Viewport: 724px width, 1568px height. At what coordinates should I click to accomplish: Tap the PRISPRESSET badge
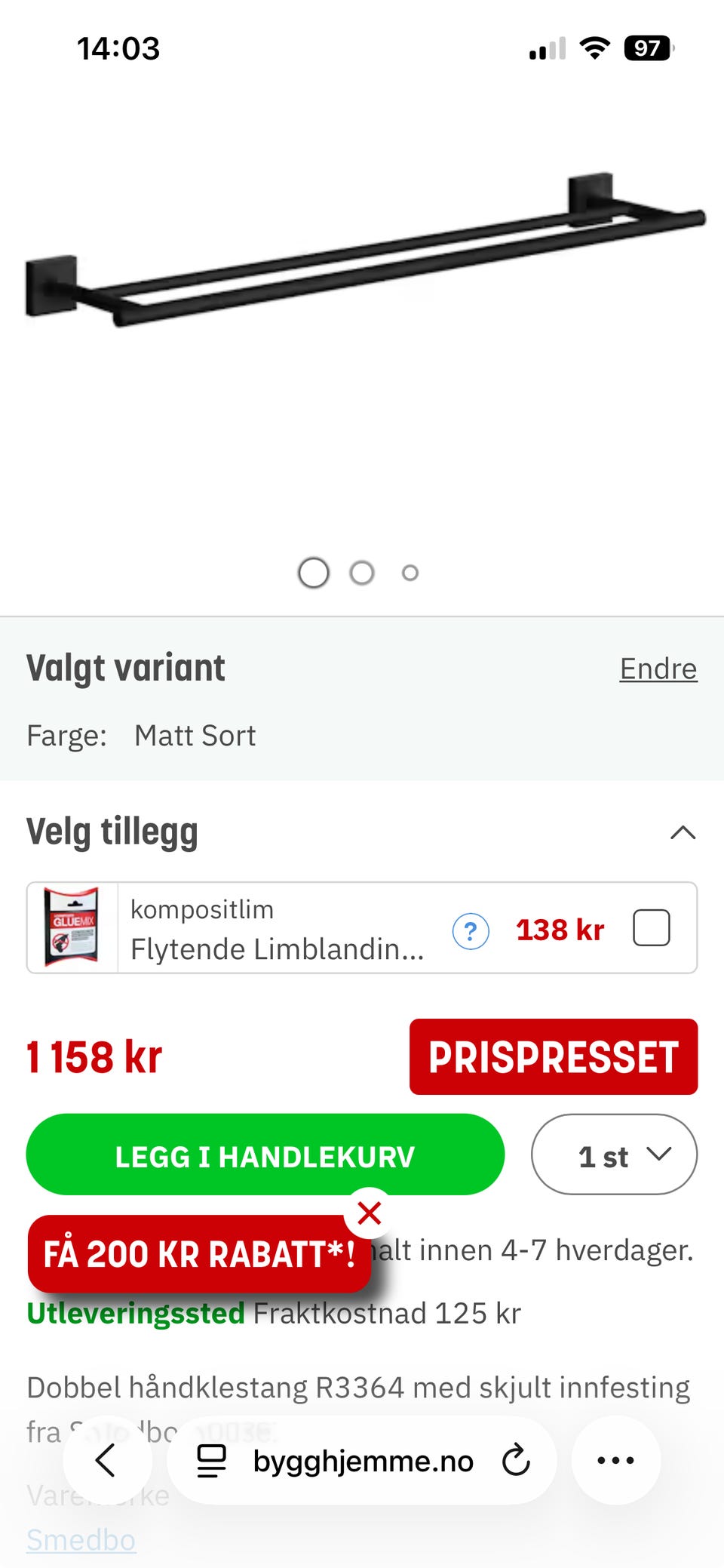coord(554,1056)
